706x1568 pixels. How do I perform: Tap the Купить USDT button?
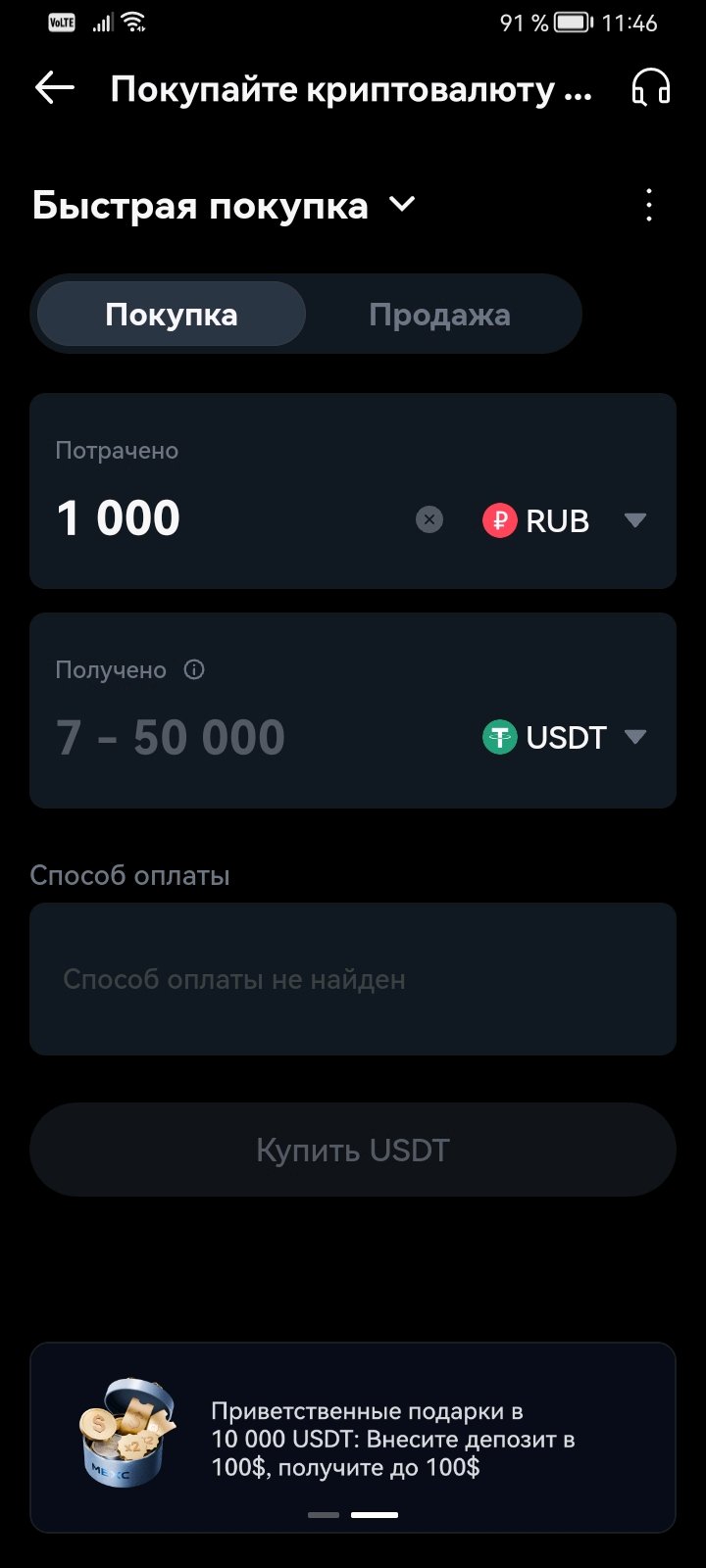353,1150
